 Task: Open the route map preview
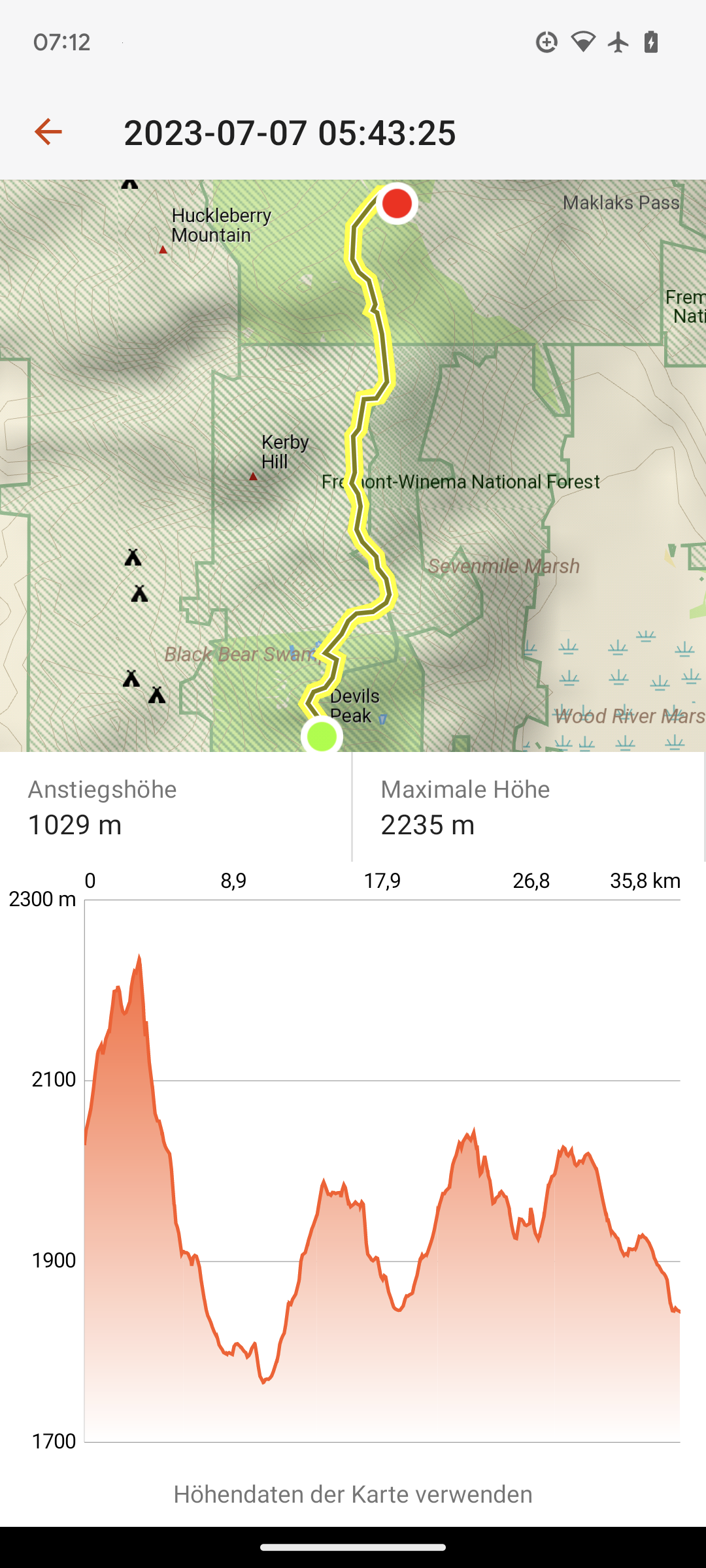pyautogui.click(x=353, y=465)
